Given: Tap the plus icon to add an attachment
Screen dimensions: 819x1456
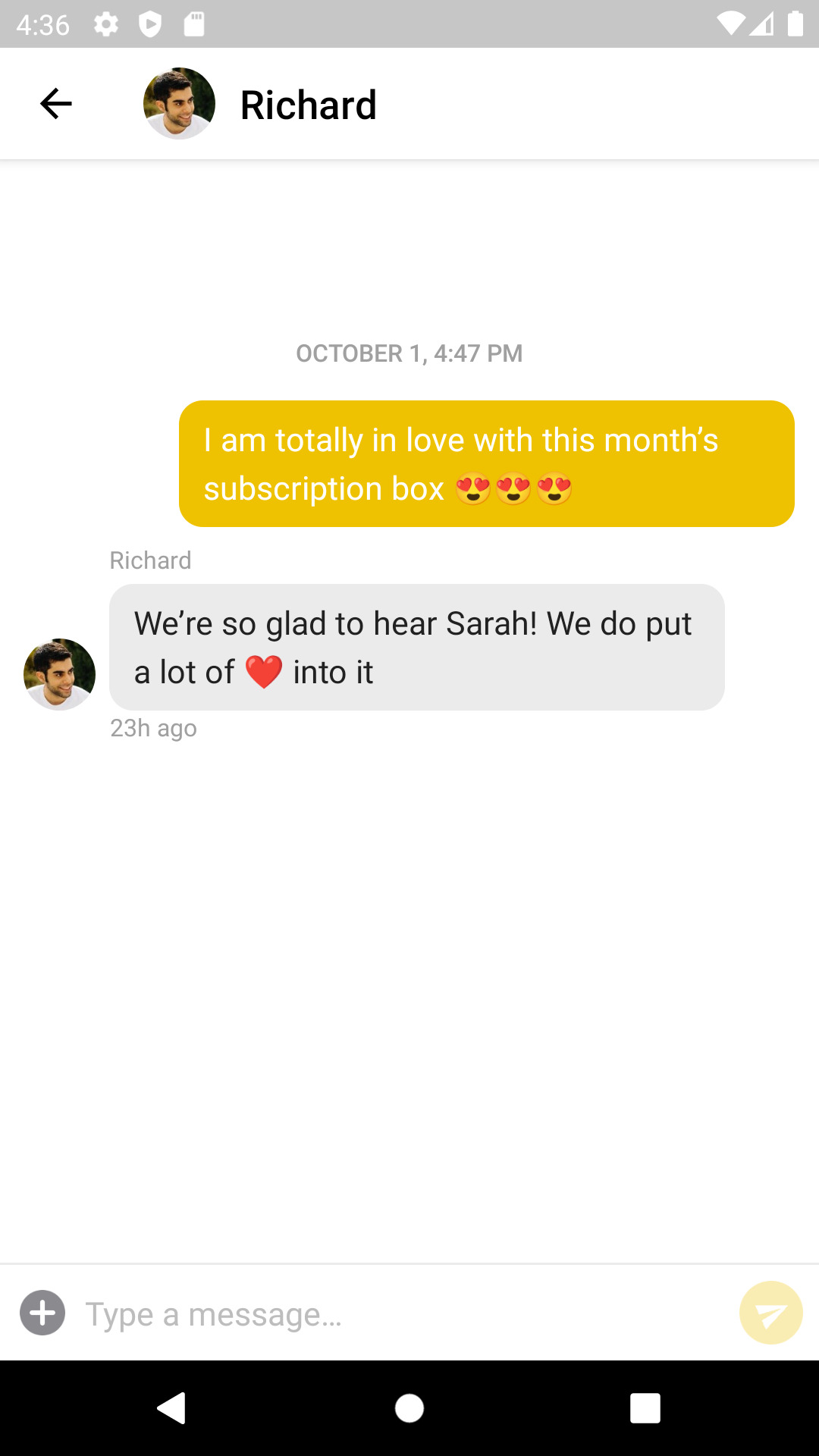Looking at the screenshot, I should click(x=42, y=1313).
